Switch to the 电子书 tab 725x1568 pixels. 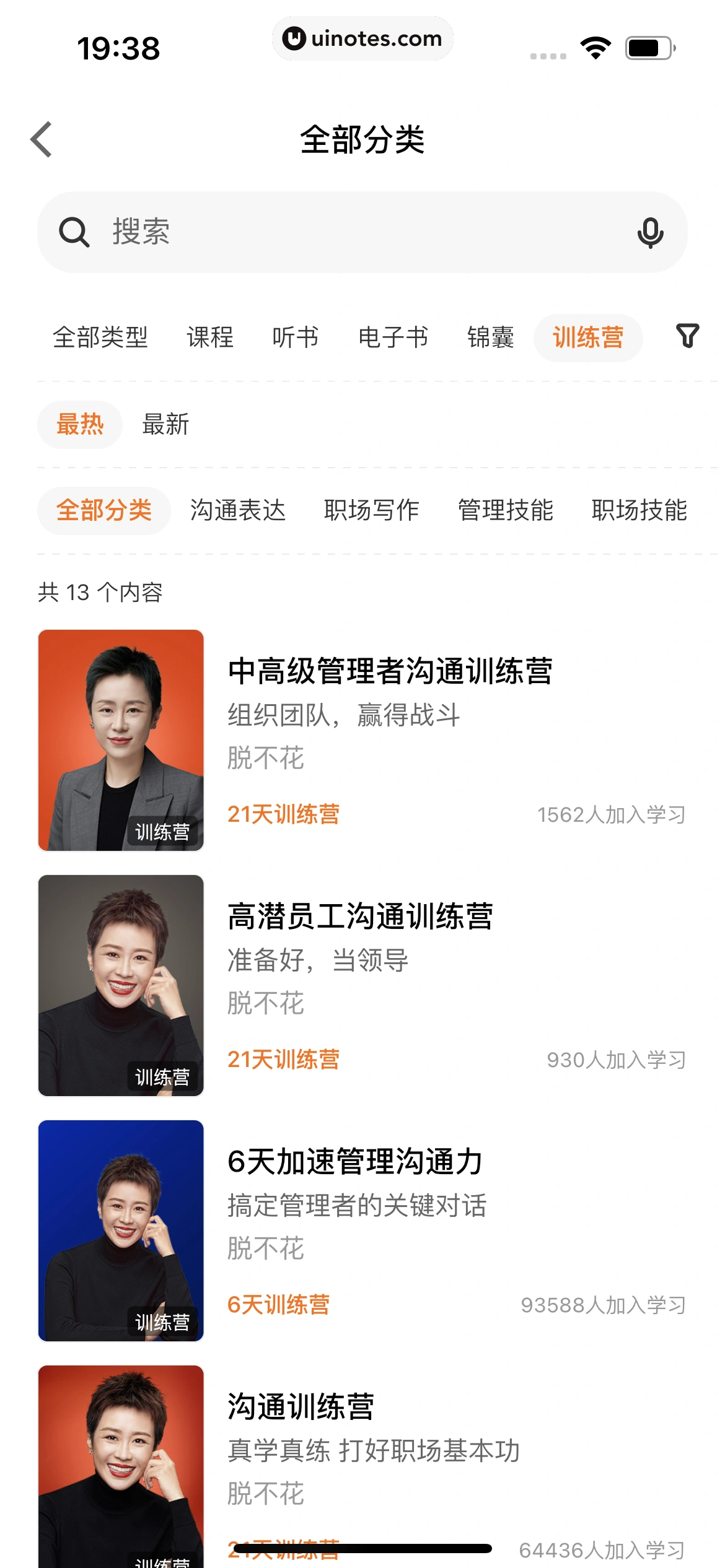coord(393,338)
